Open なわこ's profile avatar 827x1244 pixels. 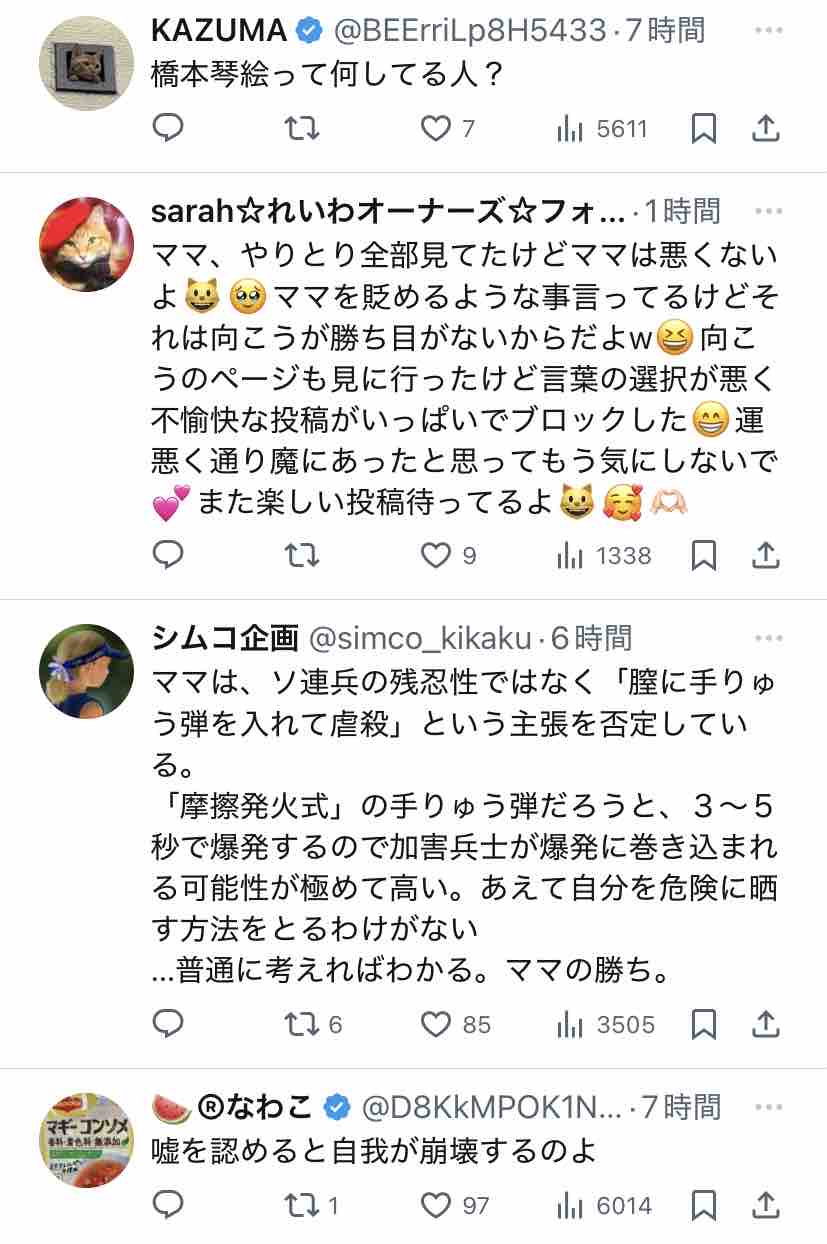click(x=86, y=1140)
